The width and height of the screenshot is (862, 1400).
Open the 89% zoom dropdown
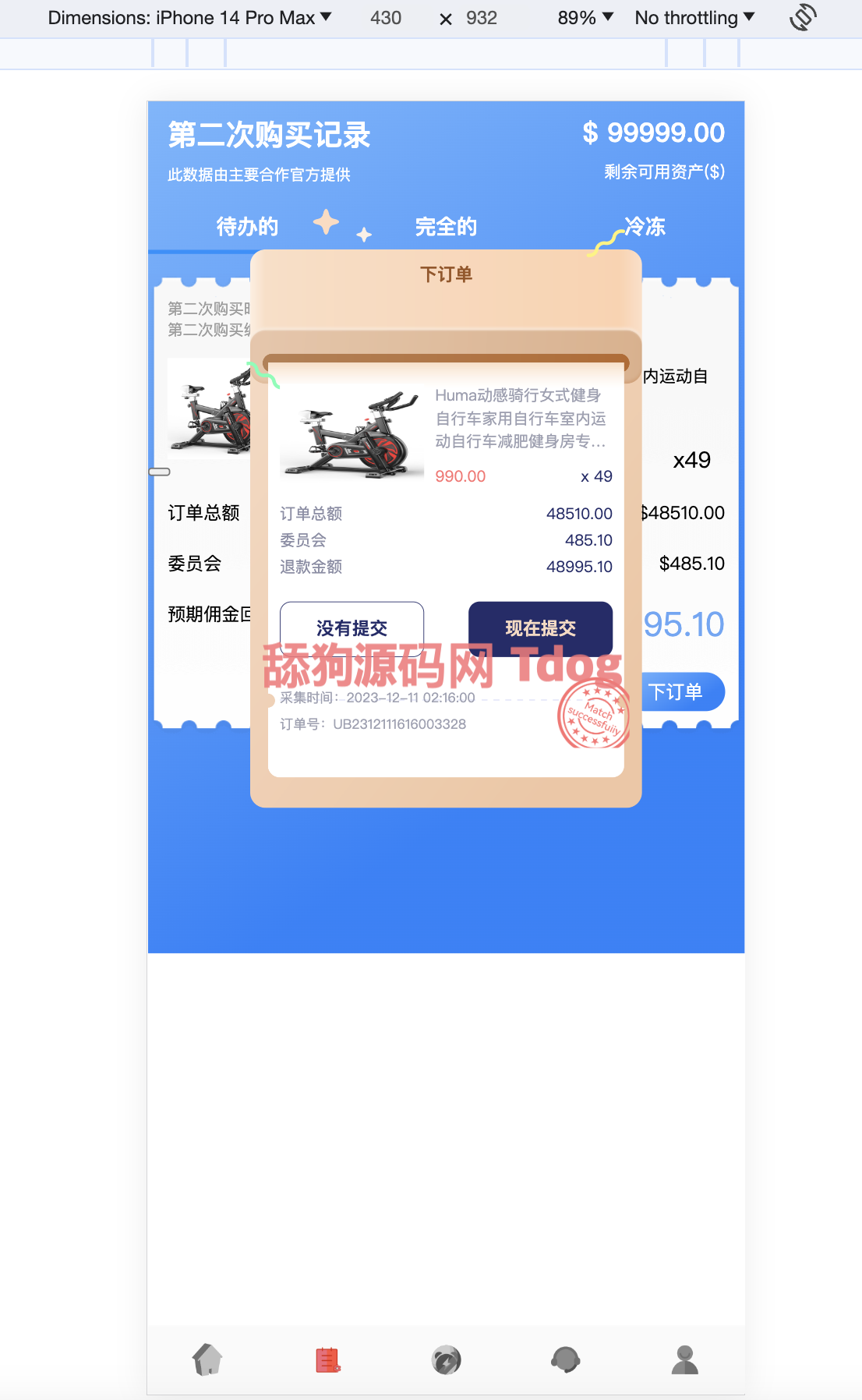coord(585,17)
